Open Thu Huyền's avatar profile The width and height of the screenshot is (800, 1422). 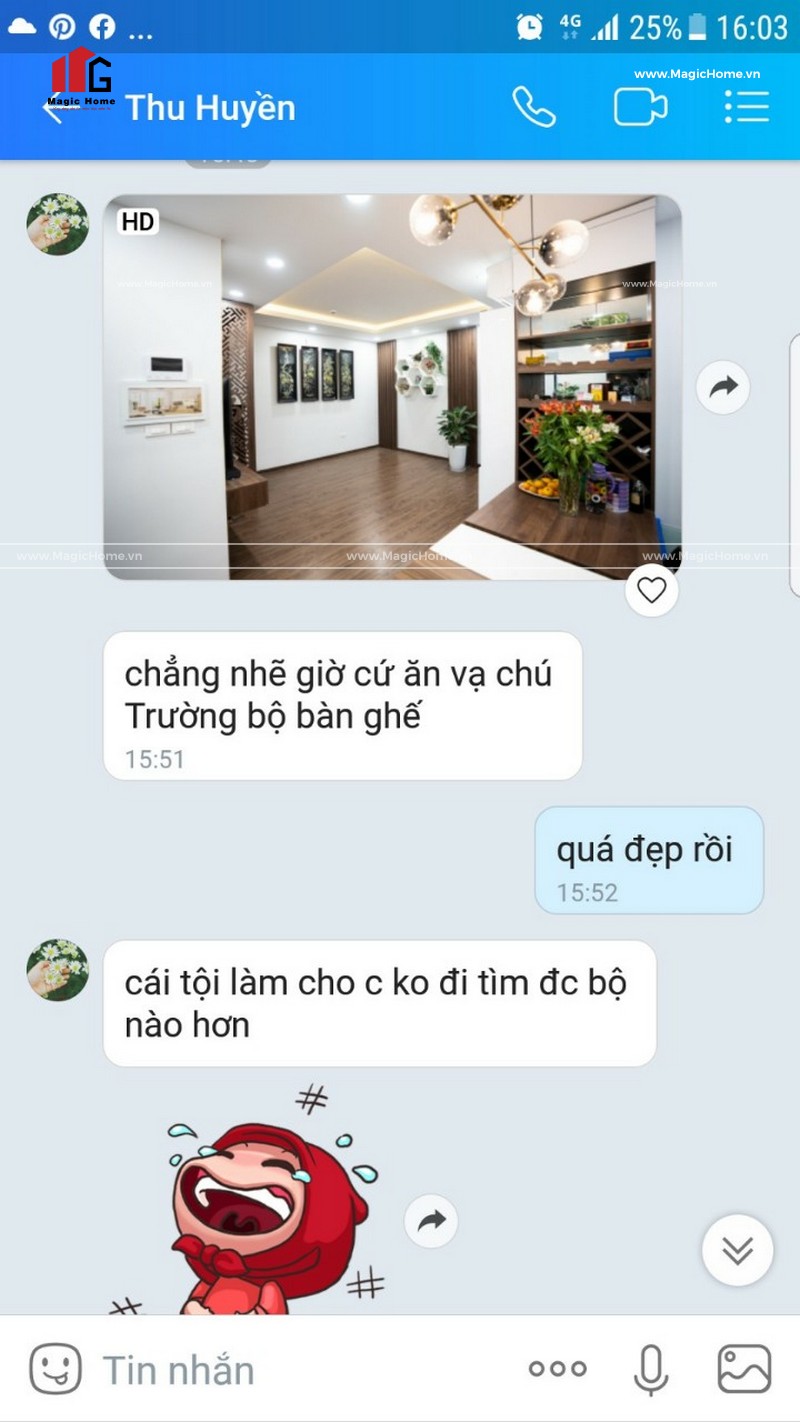coord(57,224)
